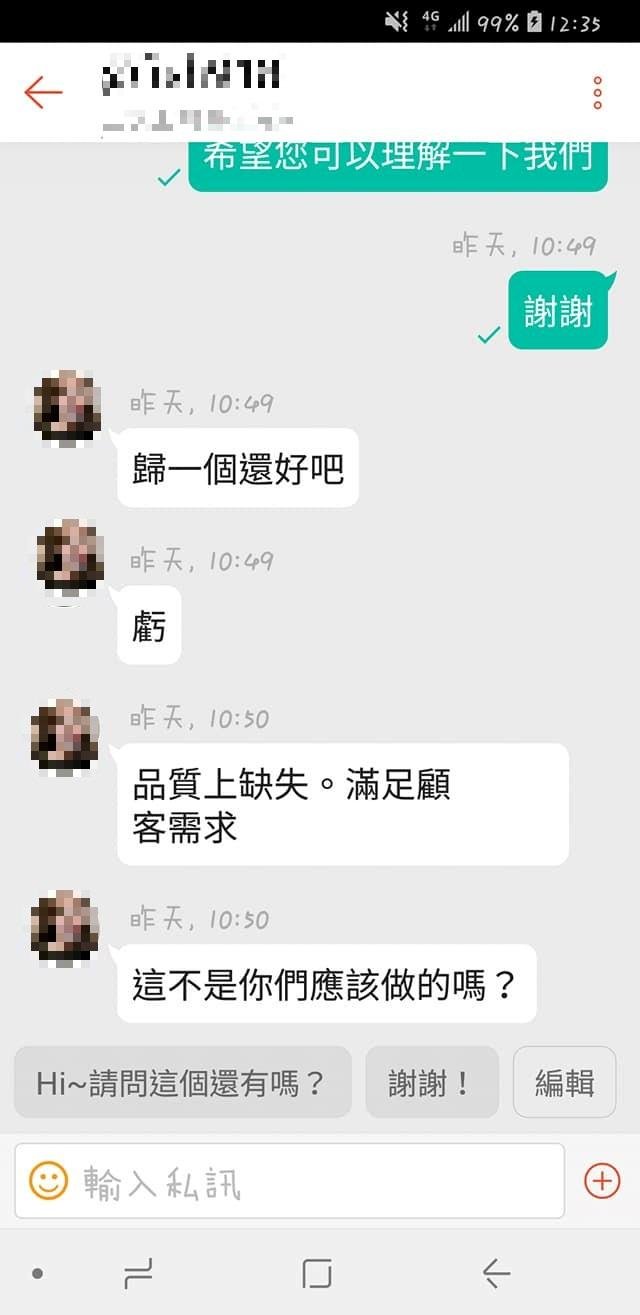Open the three-dot overflow menu
The width and height of the screenshot is (640, 1315).
597,93
